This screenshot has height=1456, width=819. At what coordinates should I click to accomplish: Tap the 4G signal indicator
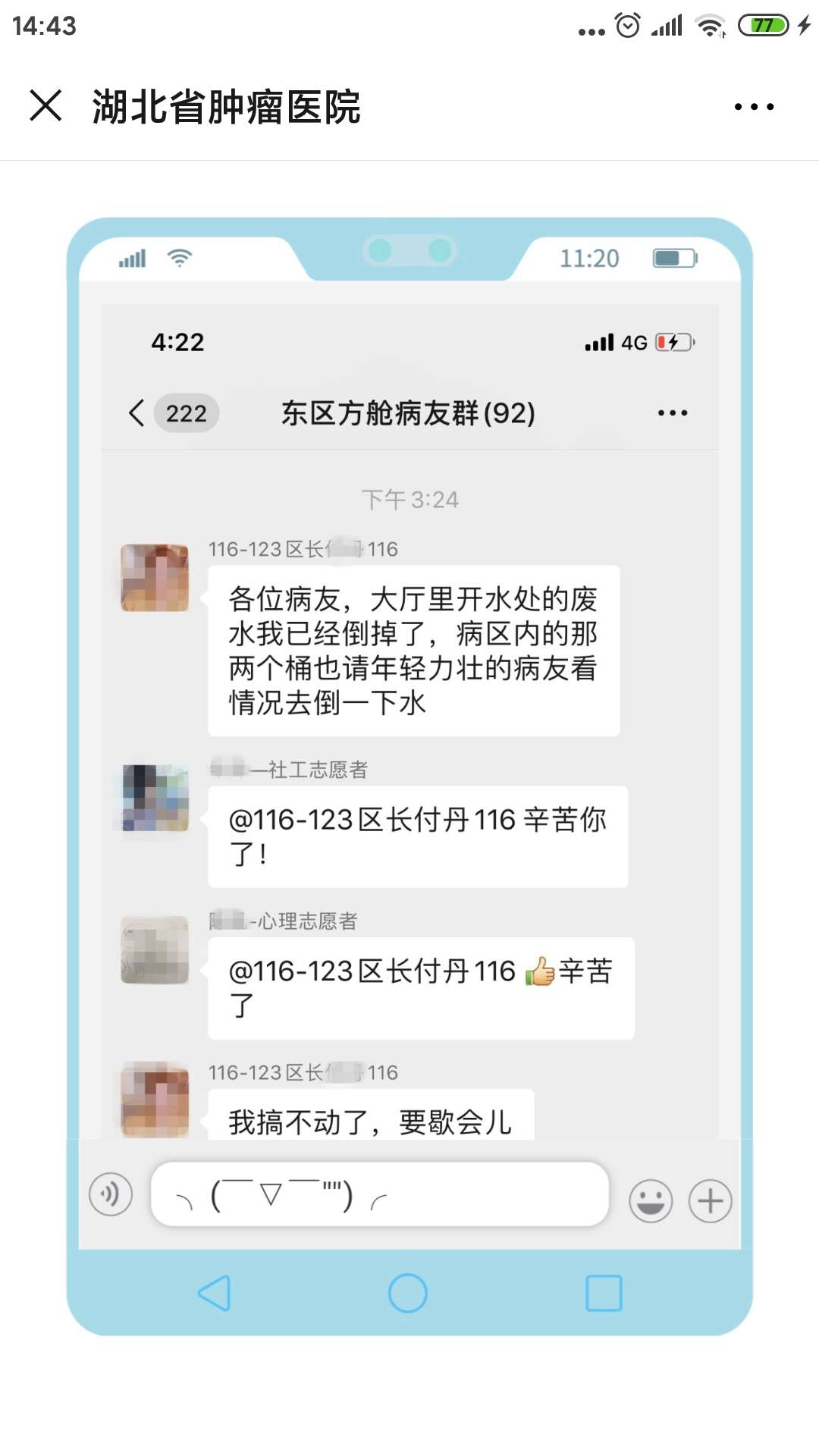(x=634, y=342)
